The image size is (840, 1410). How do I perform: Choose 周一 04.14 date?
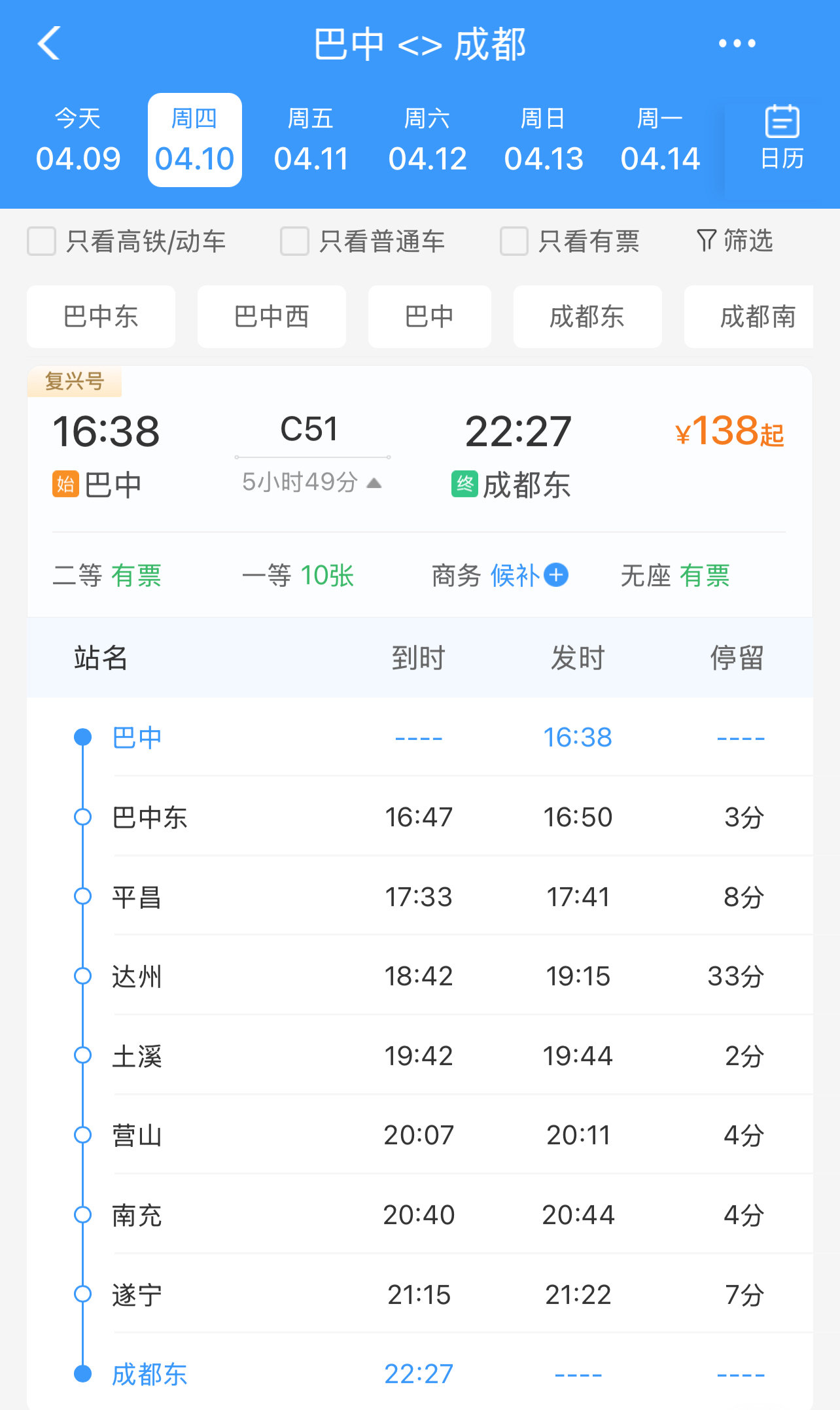click(x=660, y=141)
